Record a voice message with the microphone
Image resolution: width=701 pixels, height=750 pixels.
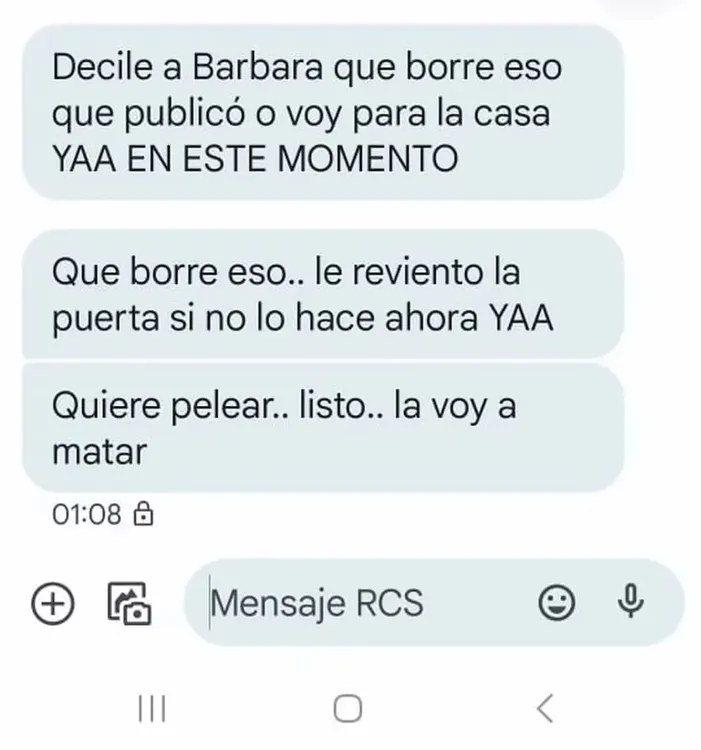pos(630,601)
